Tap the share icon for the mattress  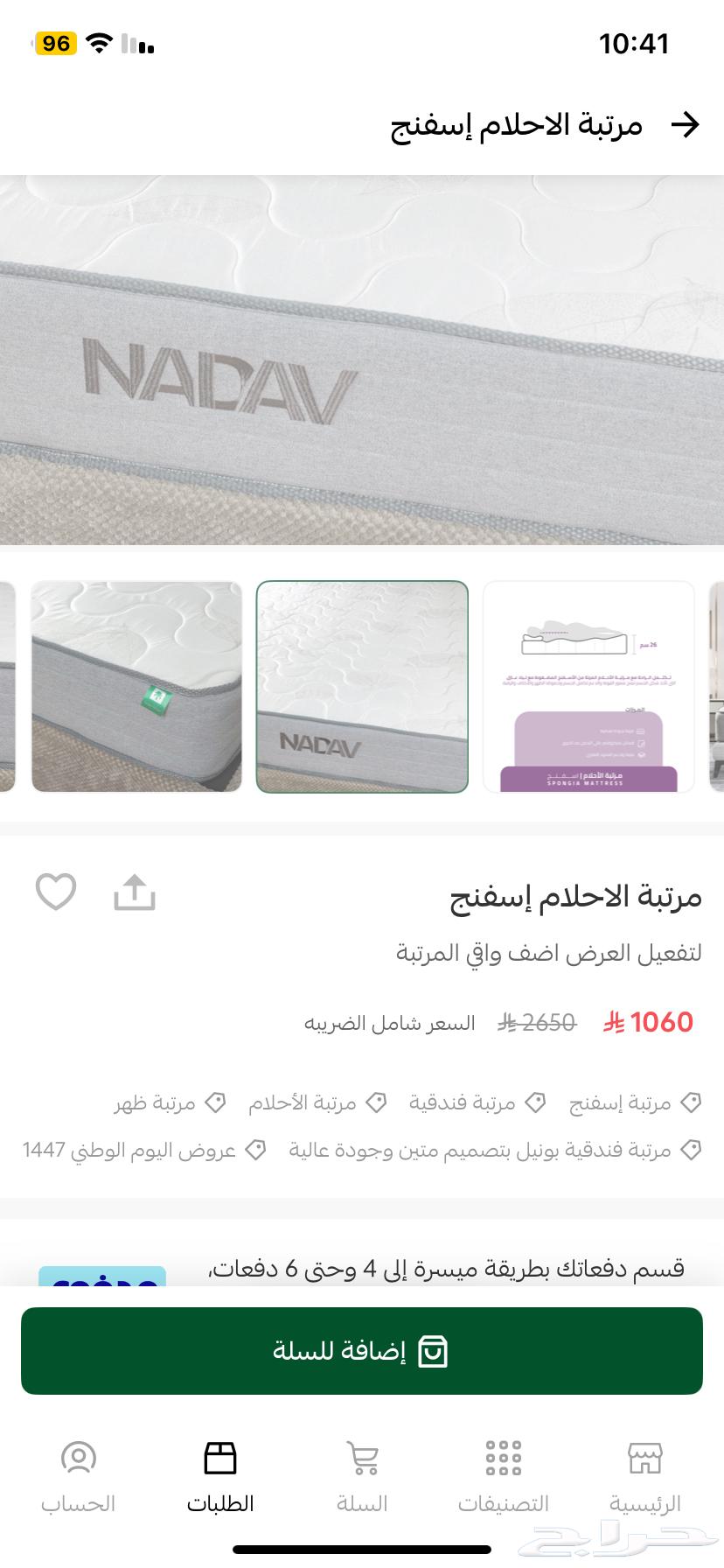point(133,892)
